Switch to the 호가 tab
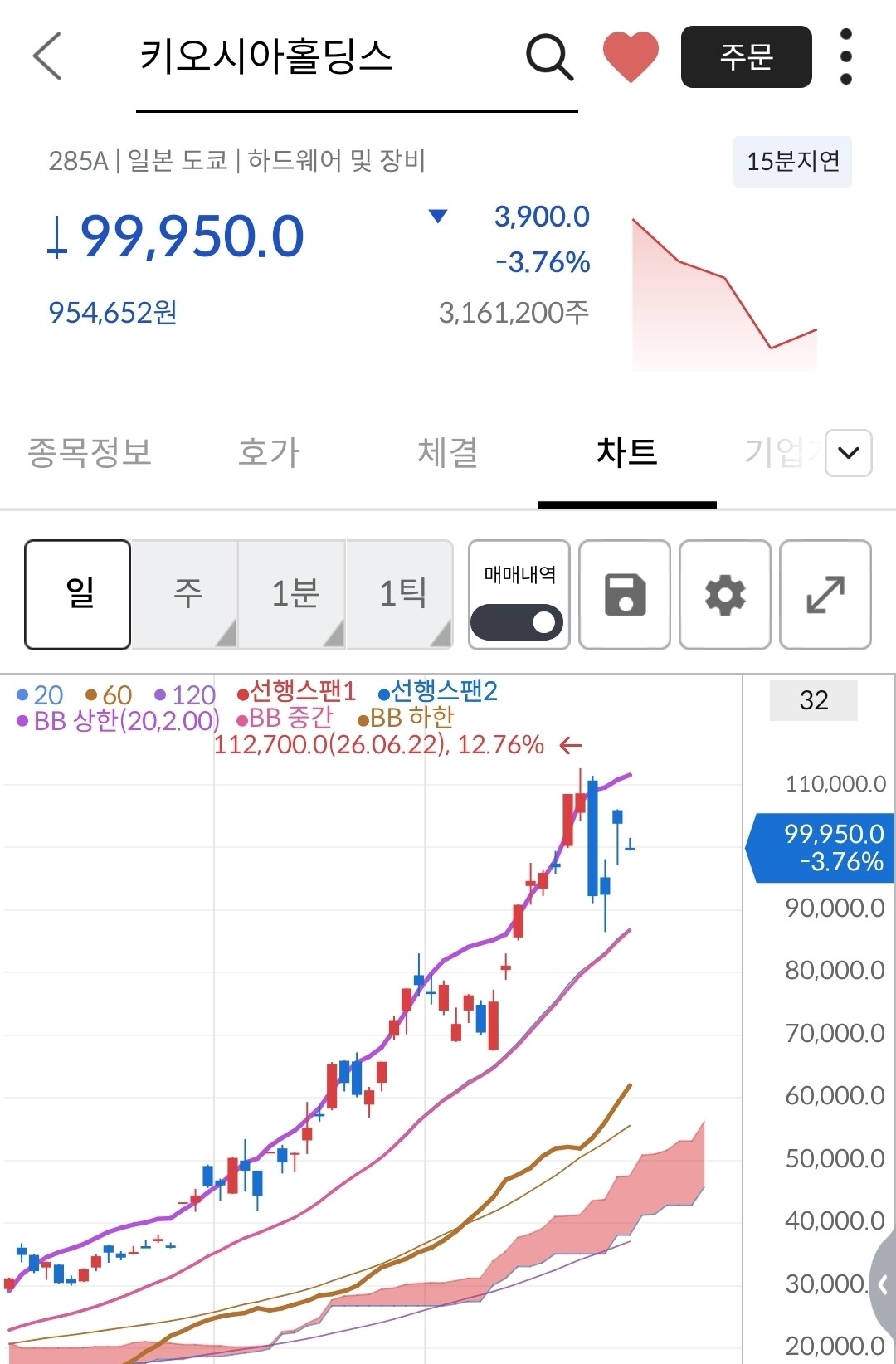This screenshot has height=1364, width=896. click(268, 452)
